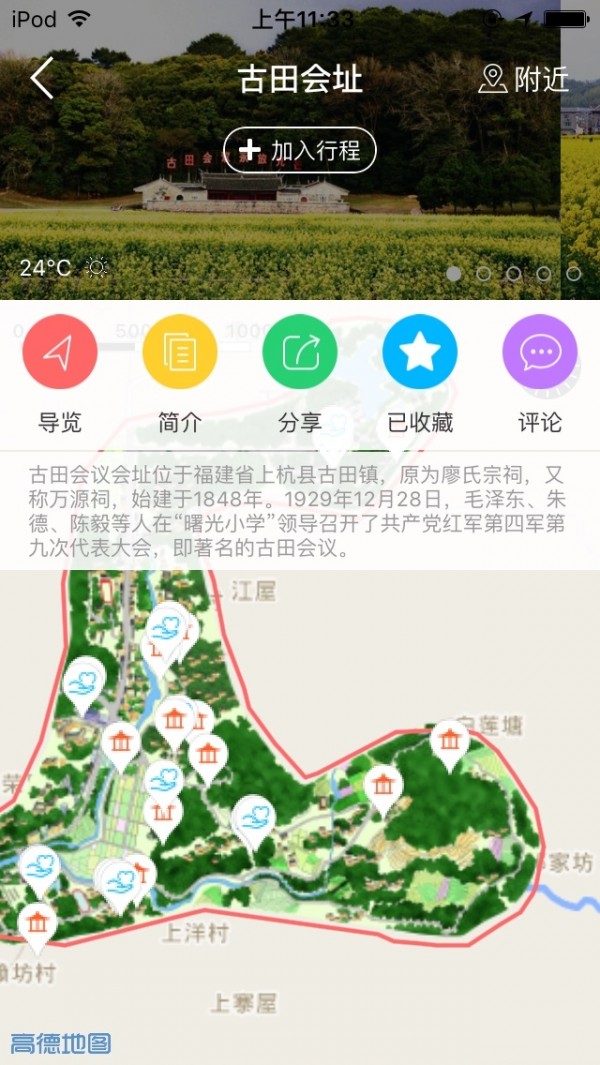This screenshot has width=600, height=1065.
Task: Toggle the 已收藏 favorite star
Action: (x=420, y=352)
